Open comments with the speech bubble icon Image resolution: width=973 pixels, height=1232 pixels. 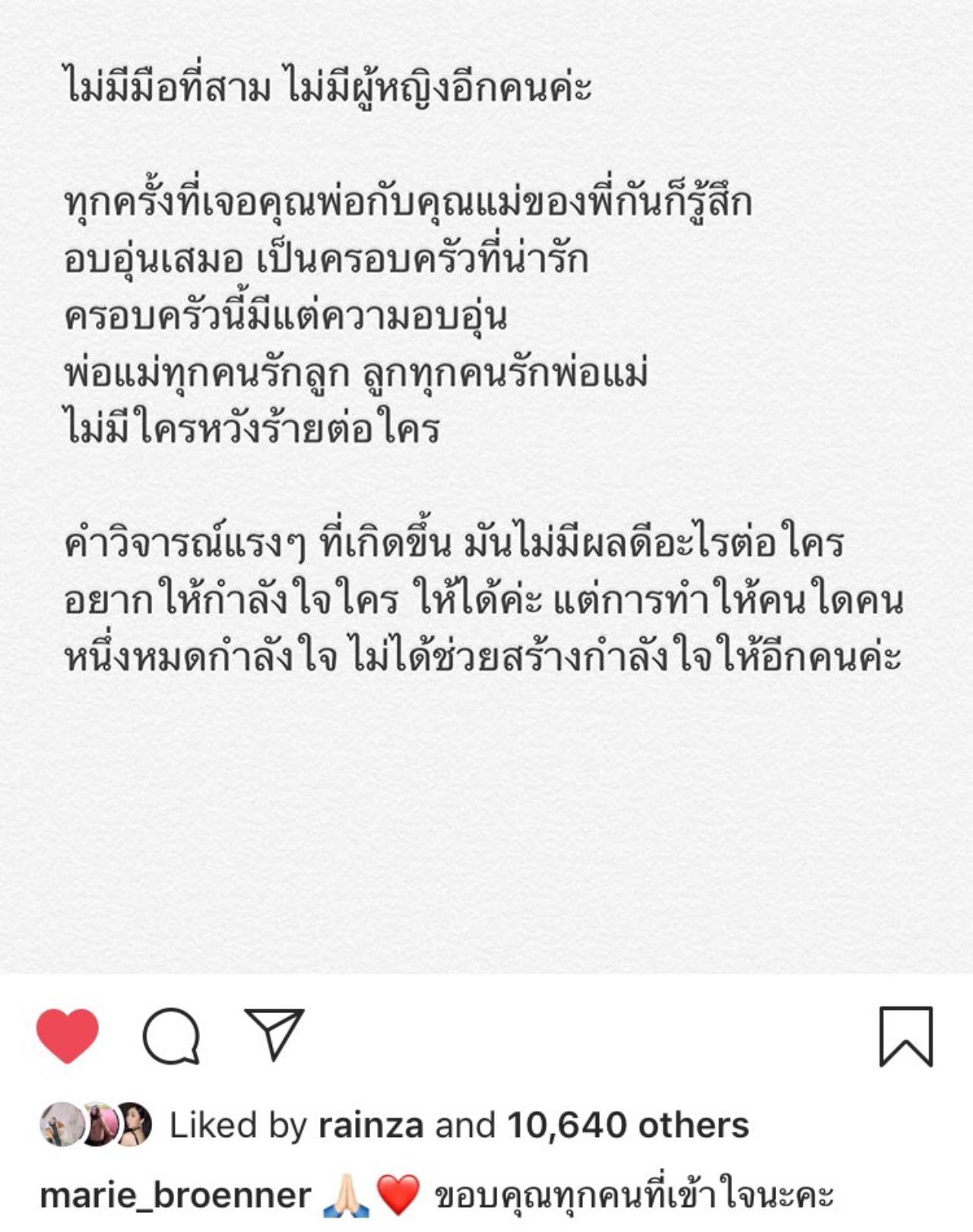[171, 1035]
